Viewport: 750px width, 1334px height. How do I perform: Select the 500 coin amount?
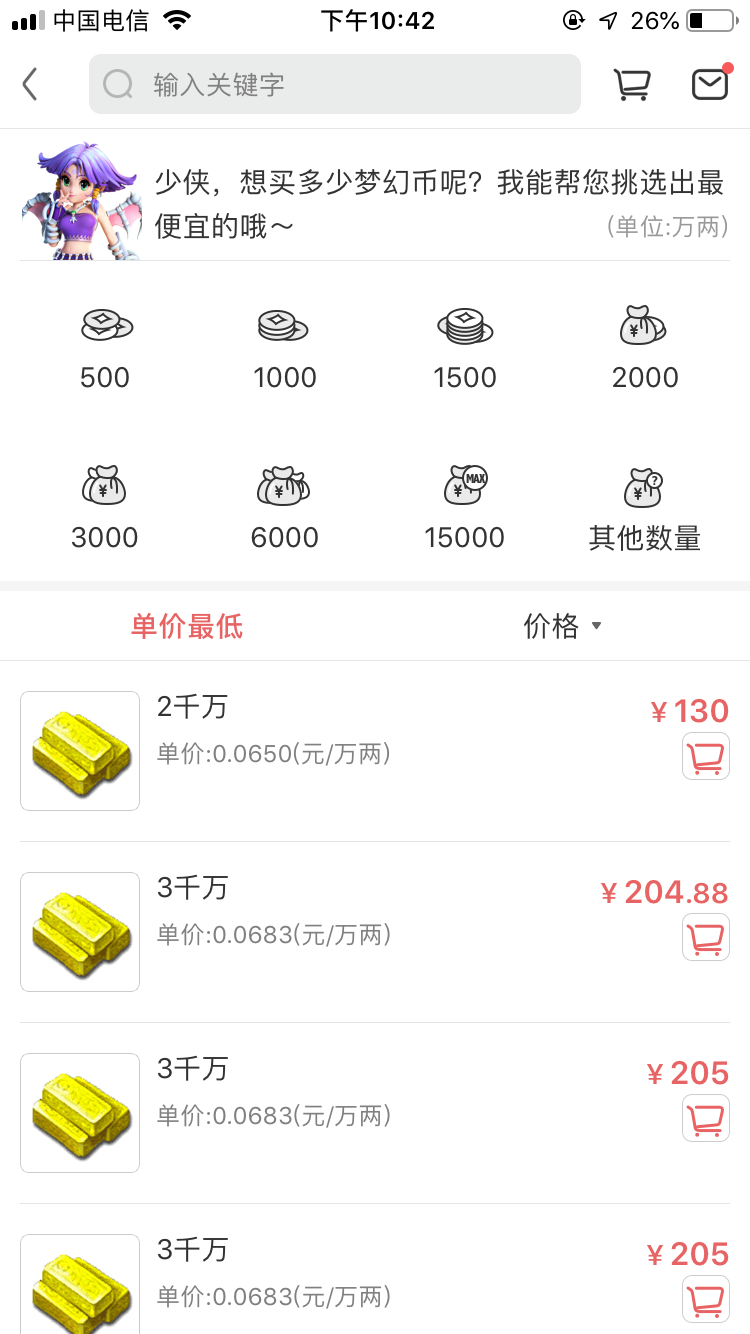(105, 347)
